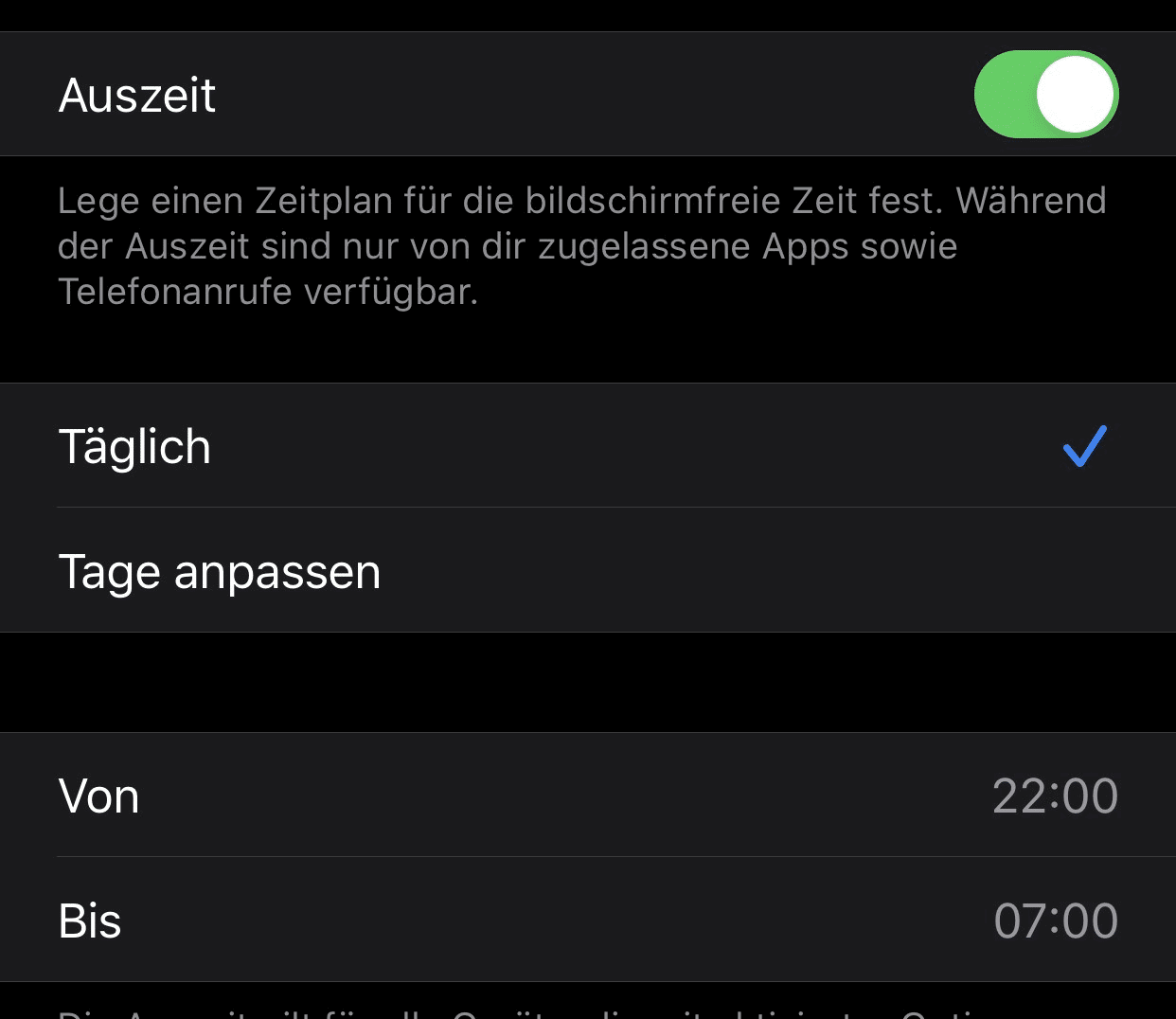The height and width of the screenshot is (1019, 1176).
Task: Choose Tage anpassen option
Action: coord(587,571)
